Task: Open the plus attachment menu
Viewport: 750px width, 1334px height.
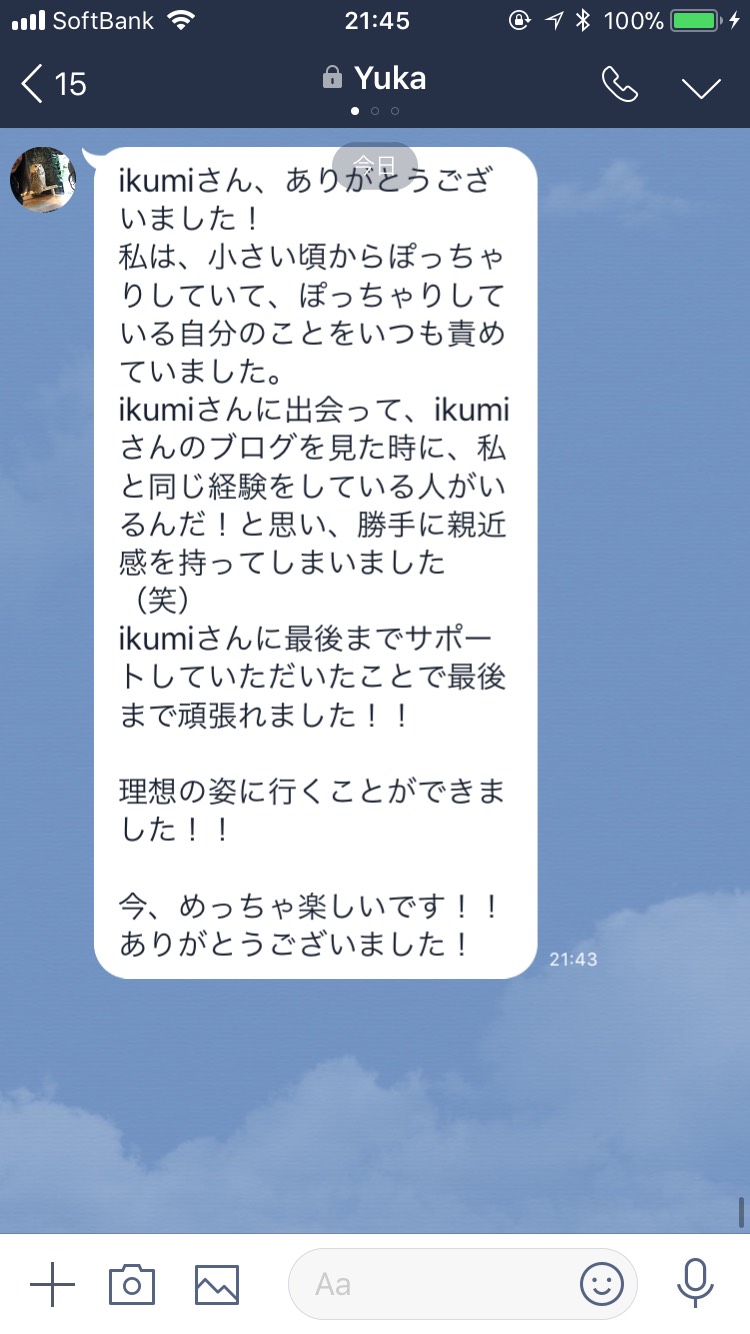Action: point(52,1284)
